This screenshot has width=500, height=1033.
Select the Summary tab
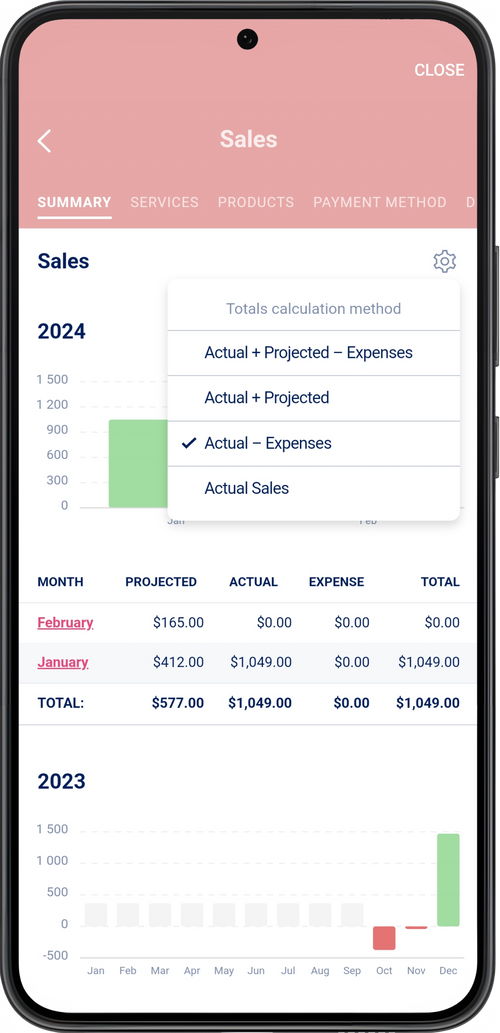(x=74, y=202)
